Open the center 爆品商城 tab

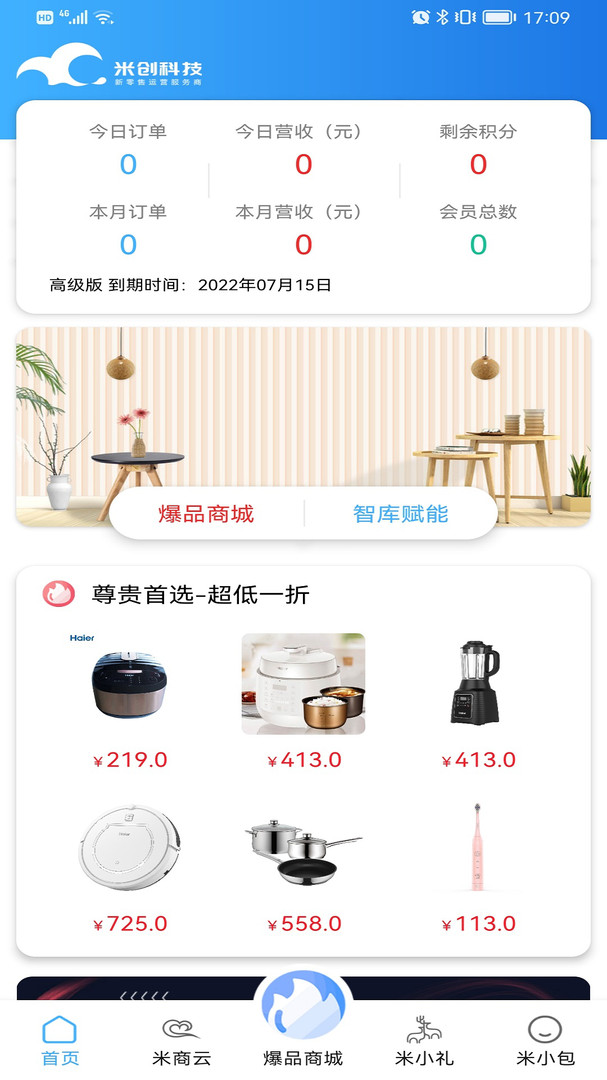(x=303, y=1030)
